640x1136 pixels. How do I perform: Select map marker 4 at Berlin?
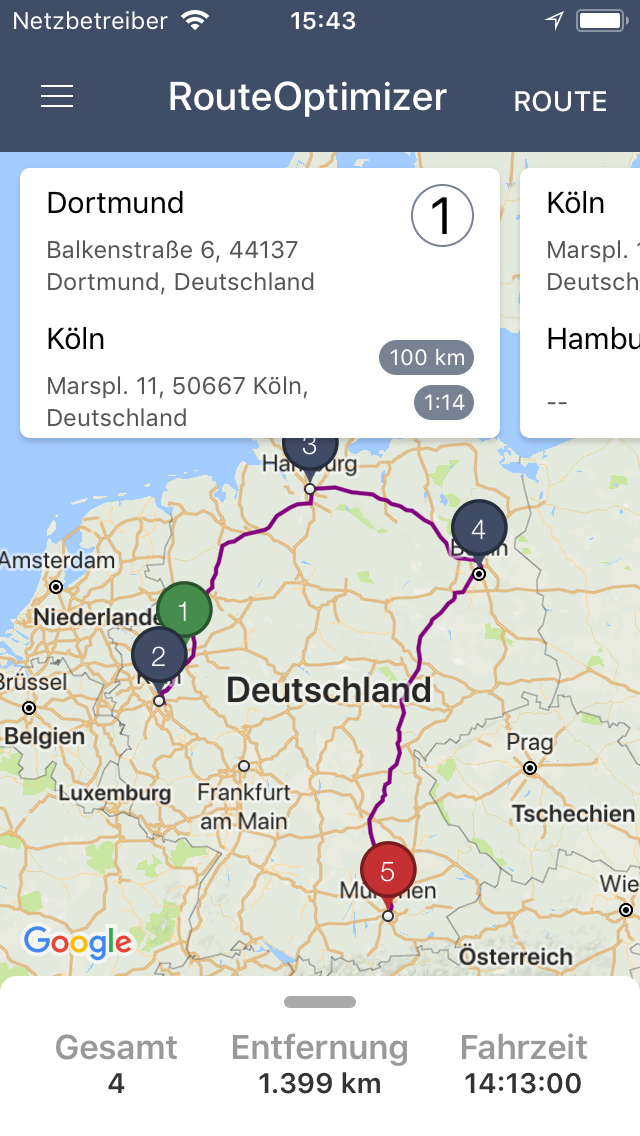(x=478, y=529)
